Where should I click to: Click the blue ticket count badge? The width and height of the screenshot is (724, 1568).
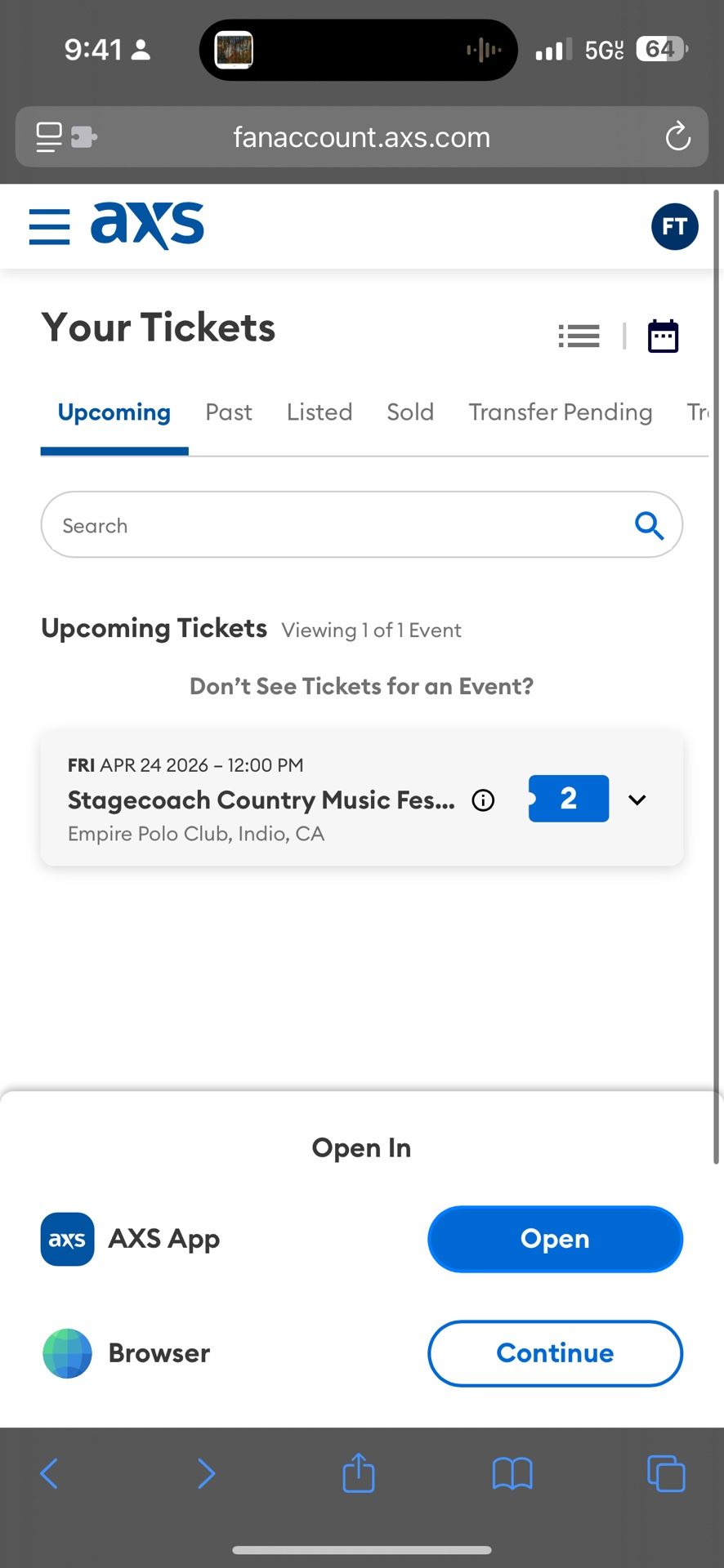point(568,799)
